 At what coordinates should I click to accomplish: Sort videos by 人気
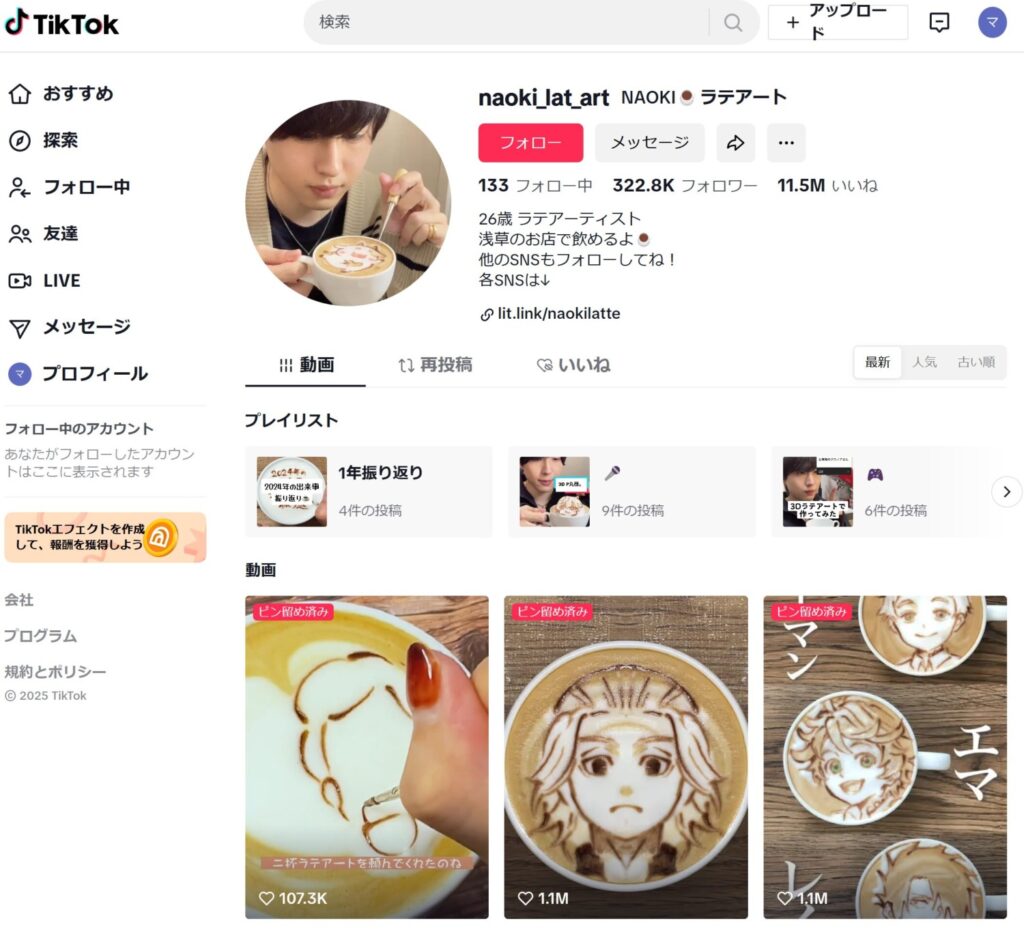(924, 362)
